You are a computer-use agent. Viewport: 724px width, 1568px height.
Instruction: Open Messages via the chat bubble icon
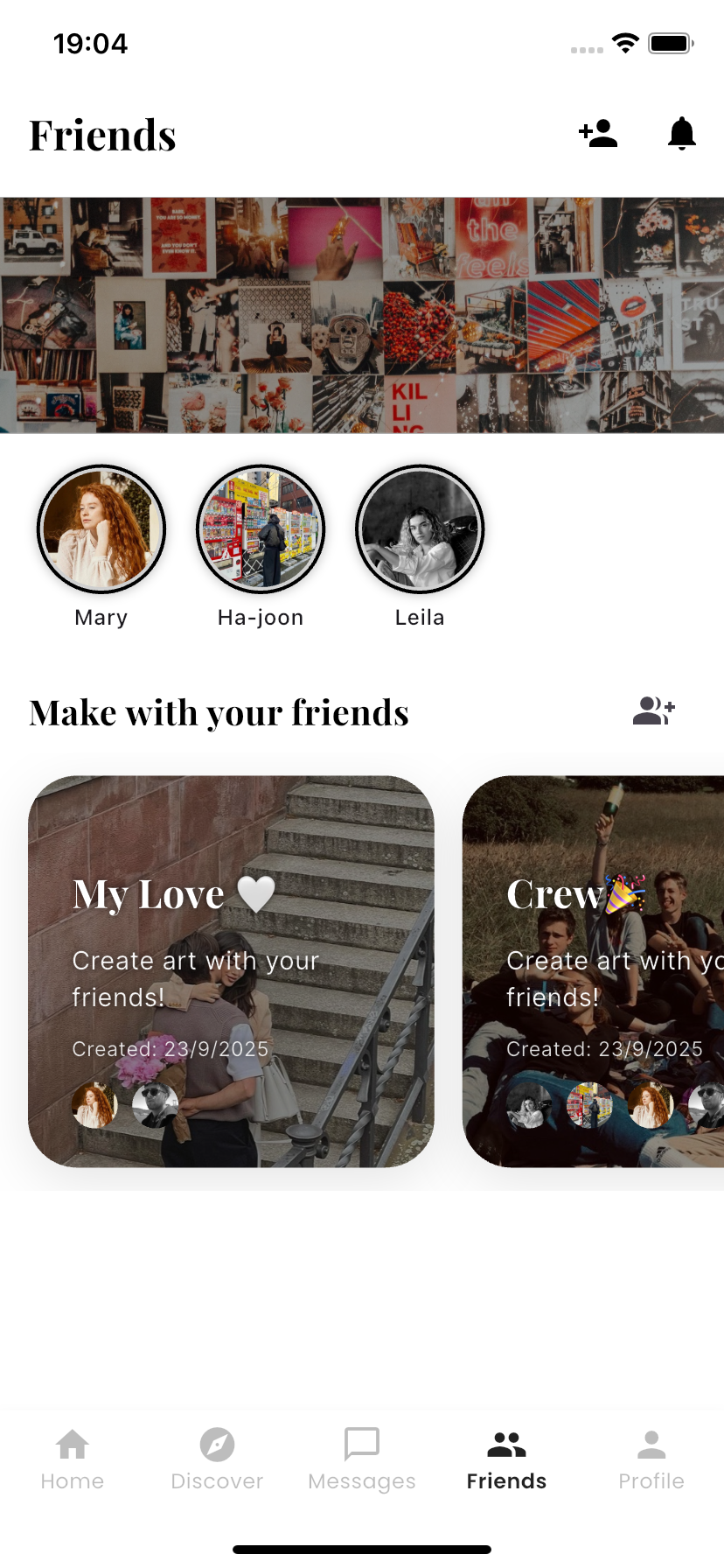pyautogui.click(x=361, y=1444)
